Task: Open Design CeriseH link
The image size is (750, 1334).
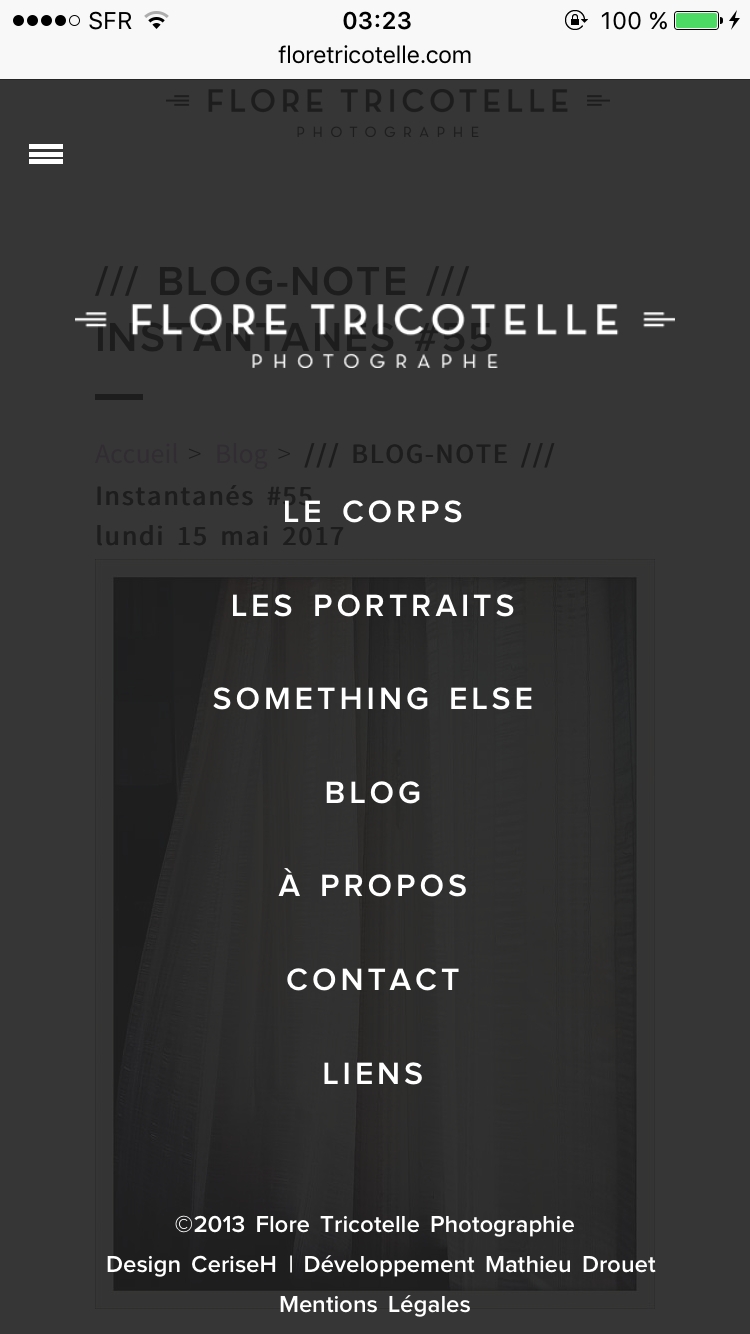Action: tap(191, 1265)
